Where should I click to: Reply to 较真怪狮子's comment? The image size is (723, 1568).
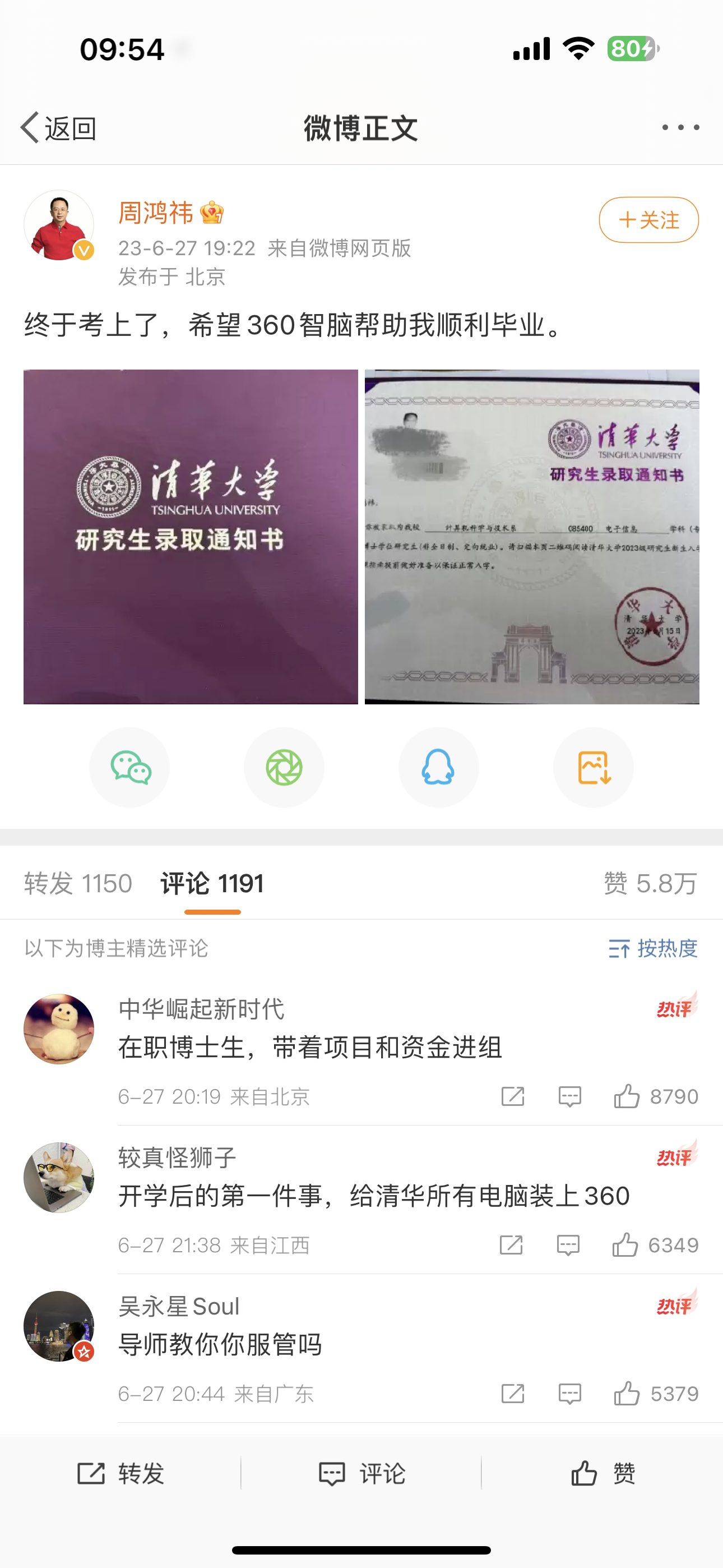pos(568,1245)
